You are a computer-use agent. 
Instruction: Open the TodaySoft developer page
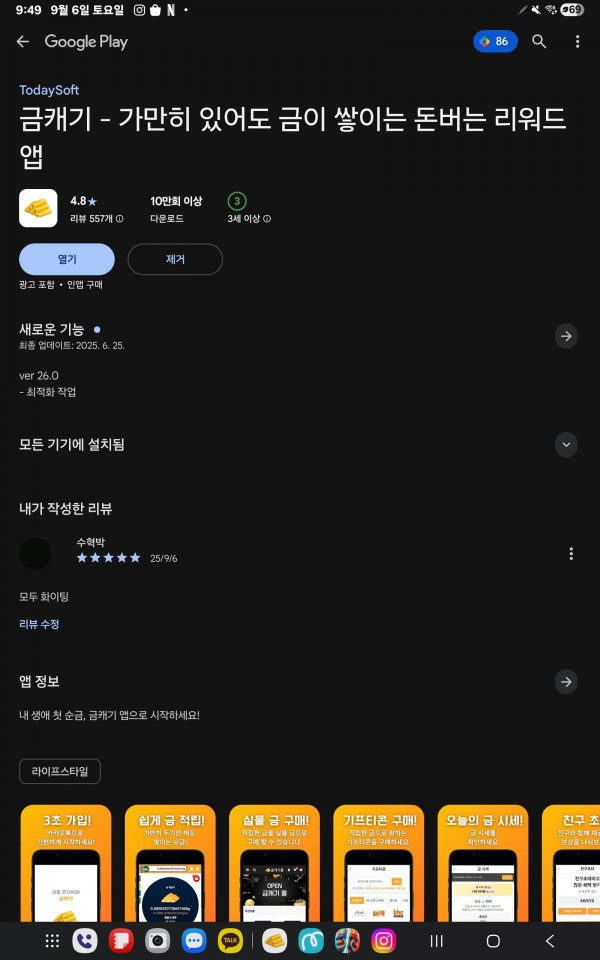[49, 90]
